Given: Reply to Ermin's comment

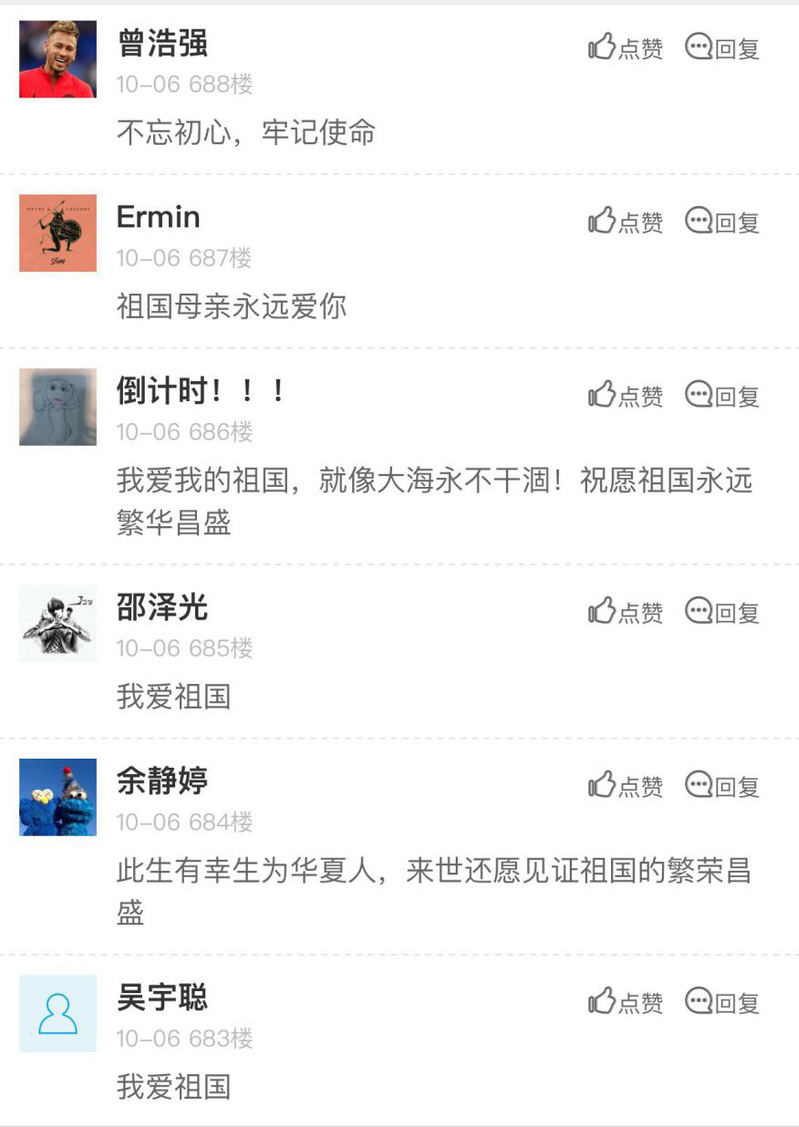Looking at the screenshot, I should [722, 221].
